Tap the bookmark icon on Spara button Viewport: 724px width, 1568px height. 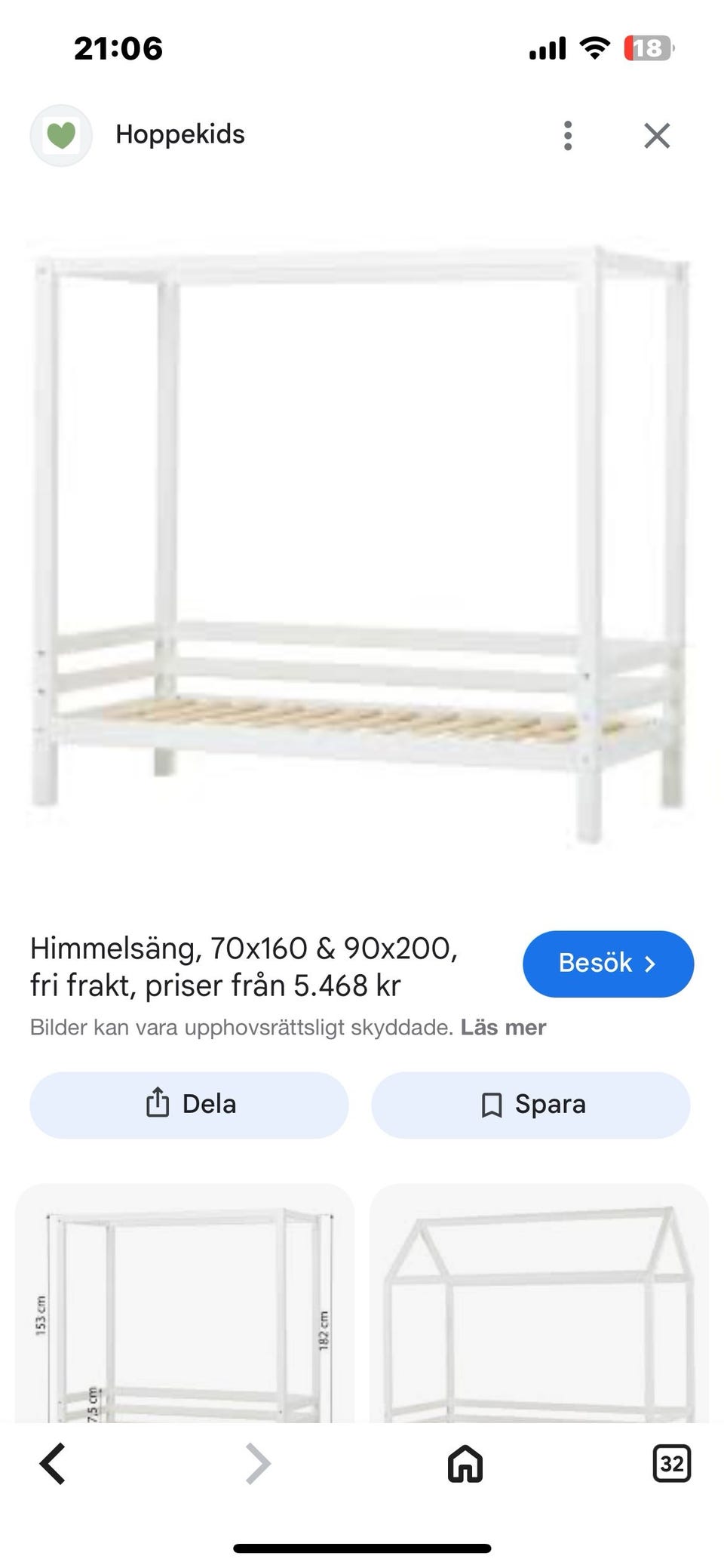(x=491, y=1104)
